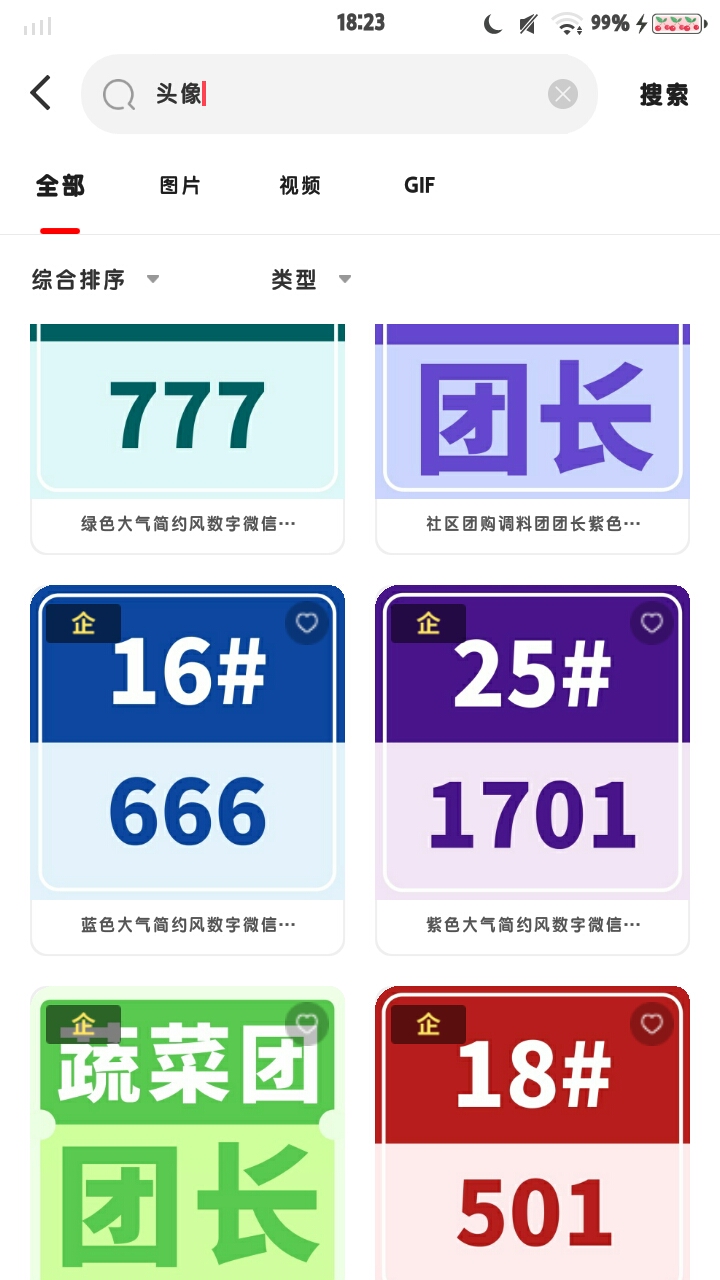Click the 企 badge on the 16# template
The width and height of the screenshot is (720, 1280).
click(x=83, y=622)
